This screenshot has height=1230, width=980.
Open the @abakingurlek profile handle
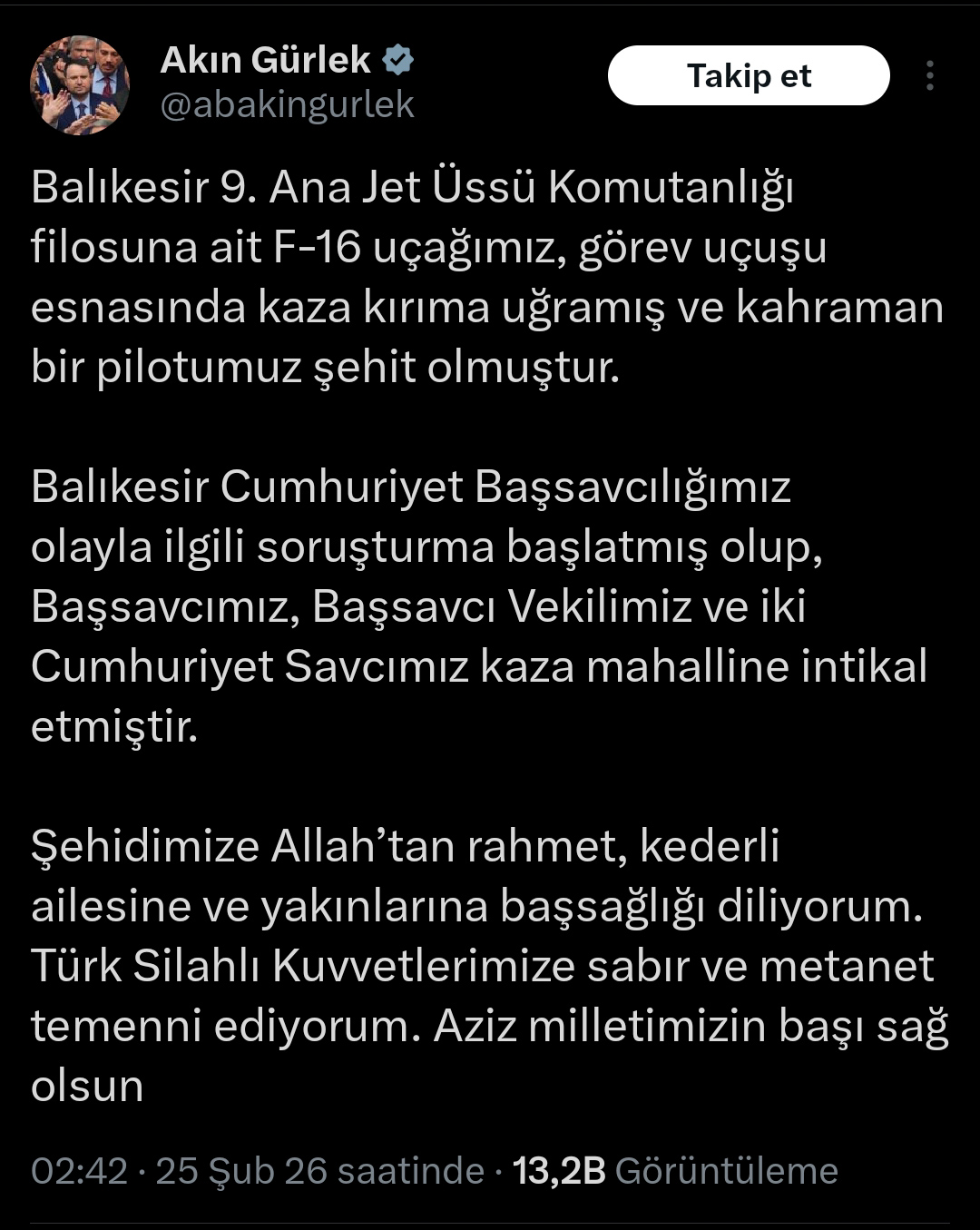tap(287, 105)
